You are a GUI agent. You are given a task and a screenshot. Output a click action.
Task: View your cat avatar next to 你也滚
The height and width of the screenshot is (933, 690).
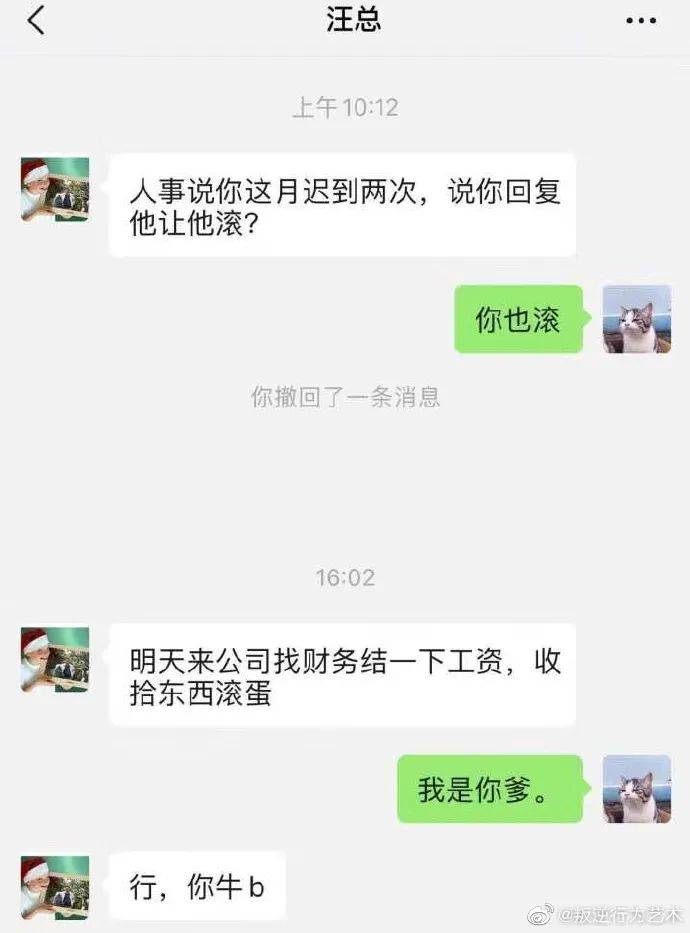[x=636, y=319]
